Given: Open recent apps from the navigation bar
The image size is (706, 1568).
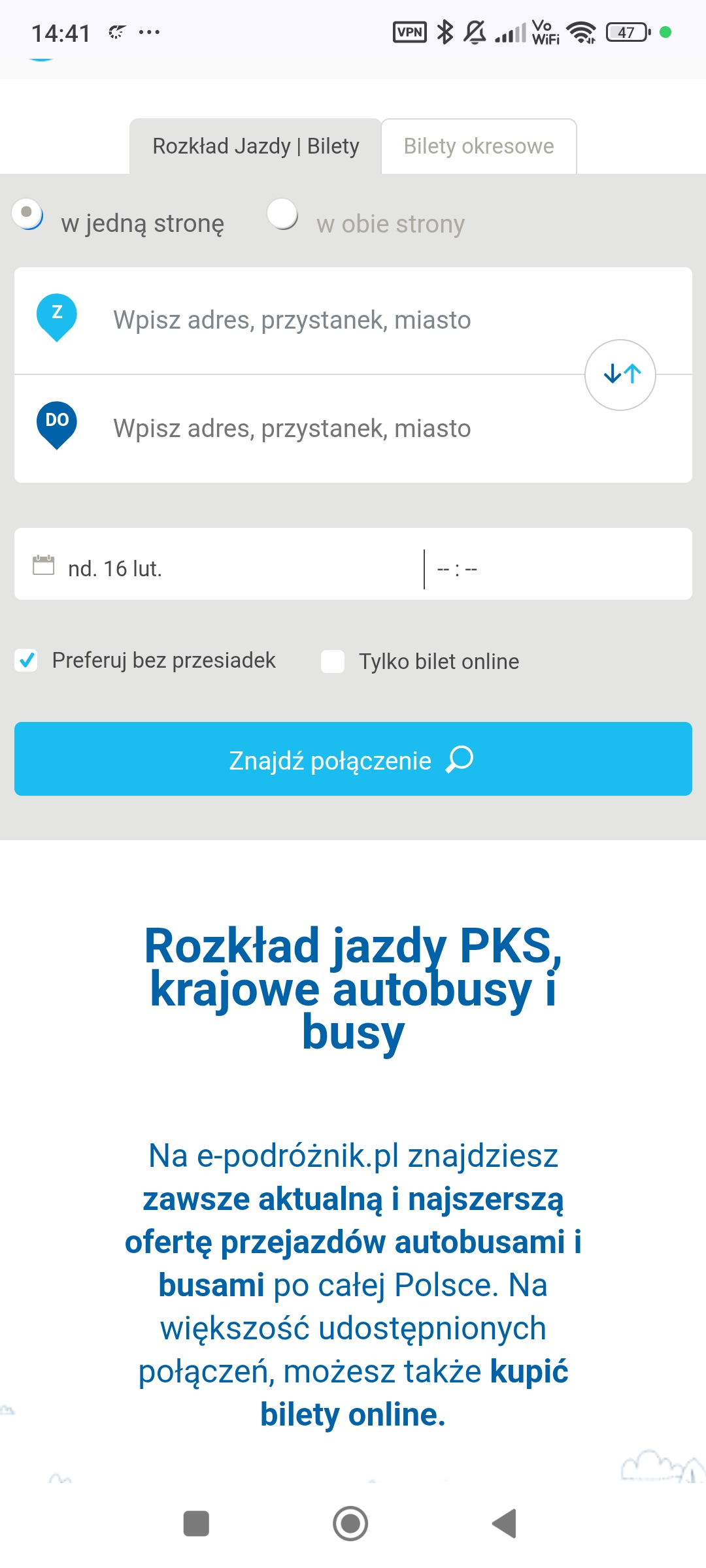Looking at the screenshot, I should [196, 1524].
